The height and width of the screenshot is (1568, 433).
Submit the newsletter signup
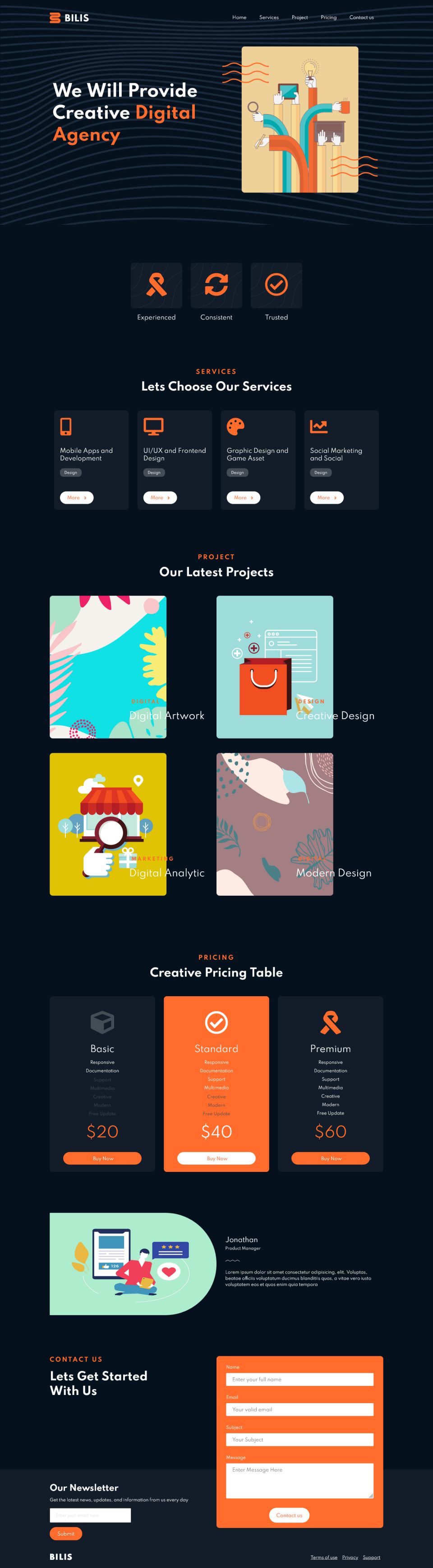coord(66,1533)
